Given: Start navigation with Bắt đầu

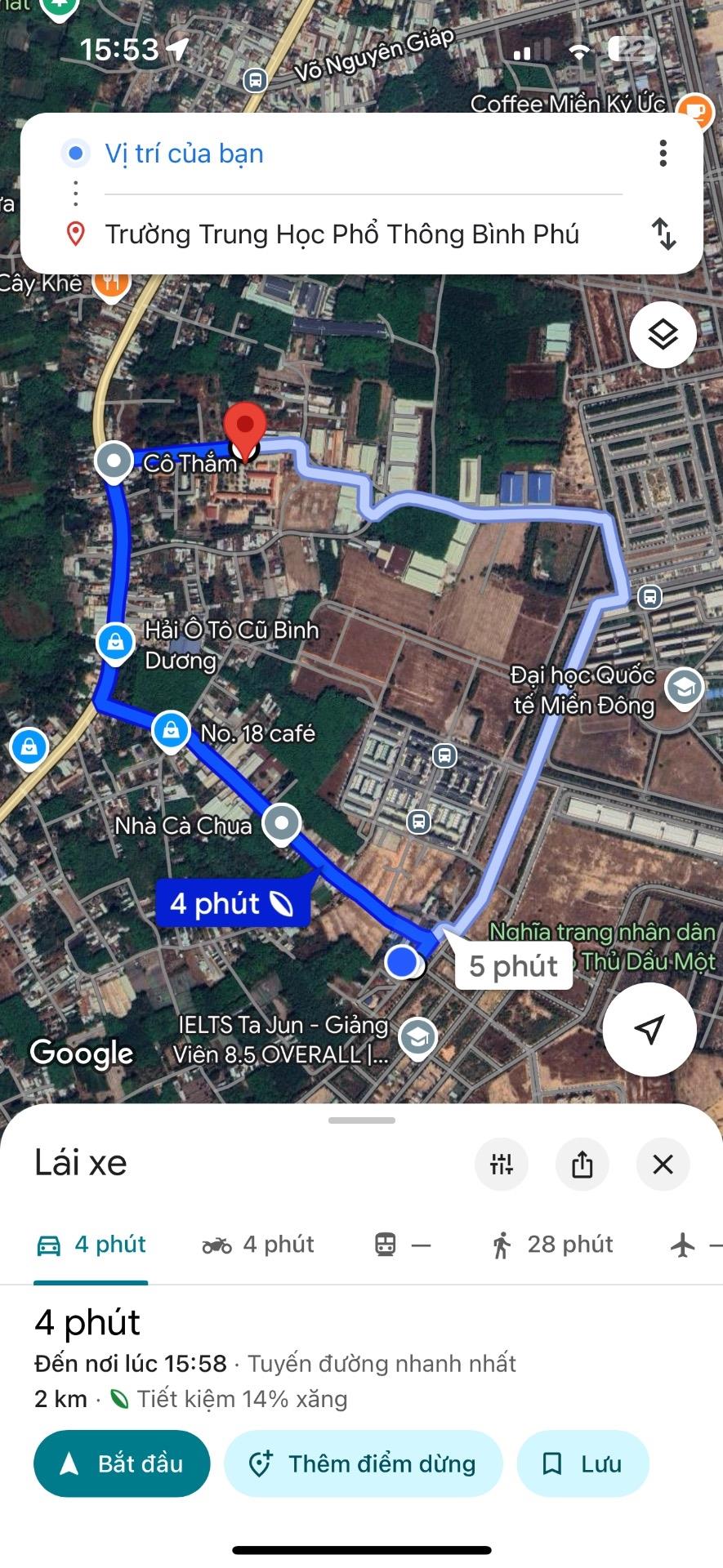Looking at the screenshot, I should (122, 1463).
